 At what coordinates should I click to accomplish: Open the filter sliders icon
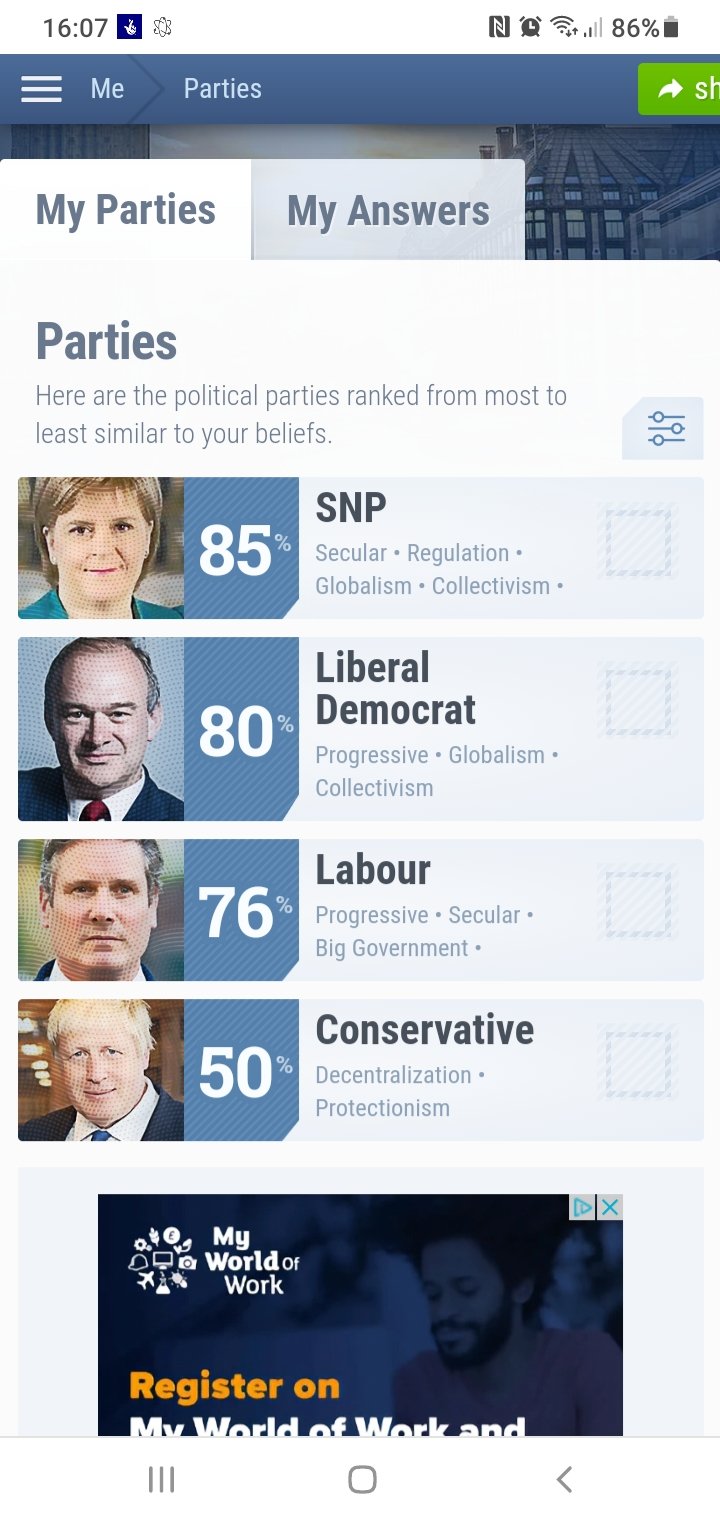665,428
